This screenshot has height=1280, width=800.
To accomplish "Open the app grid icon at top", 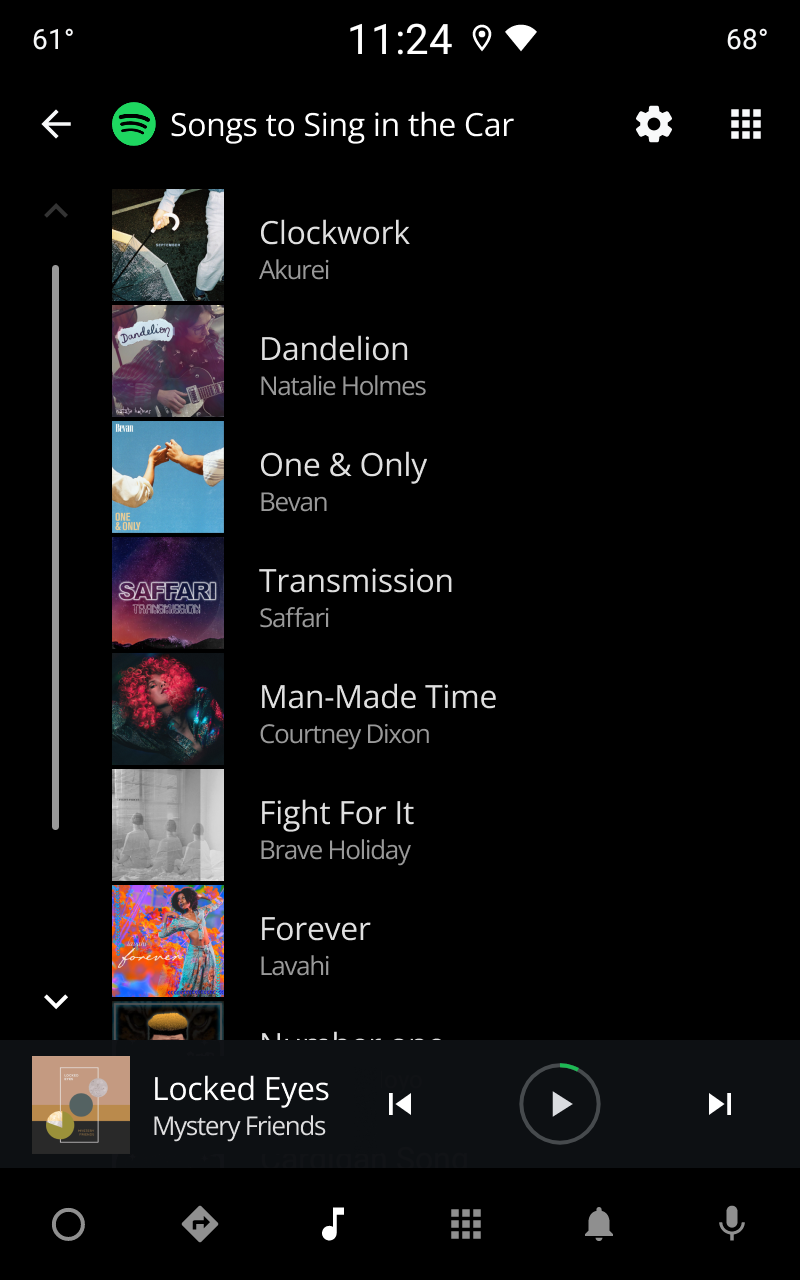I will click(x=746, y=125).
